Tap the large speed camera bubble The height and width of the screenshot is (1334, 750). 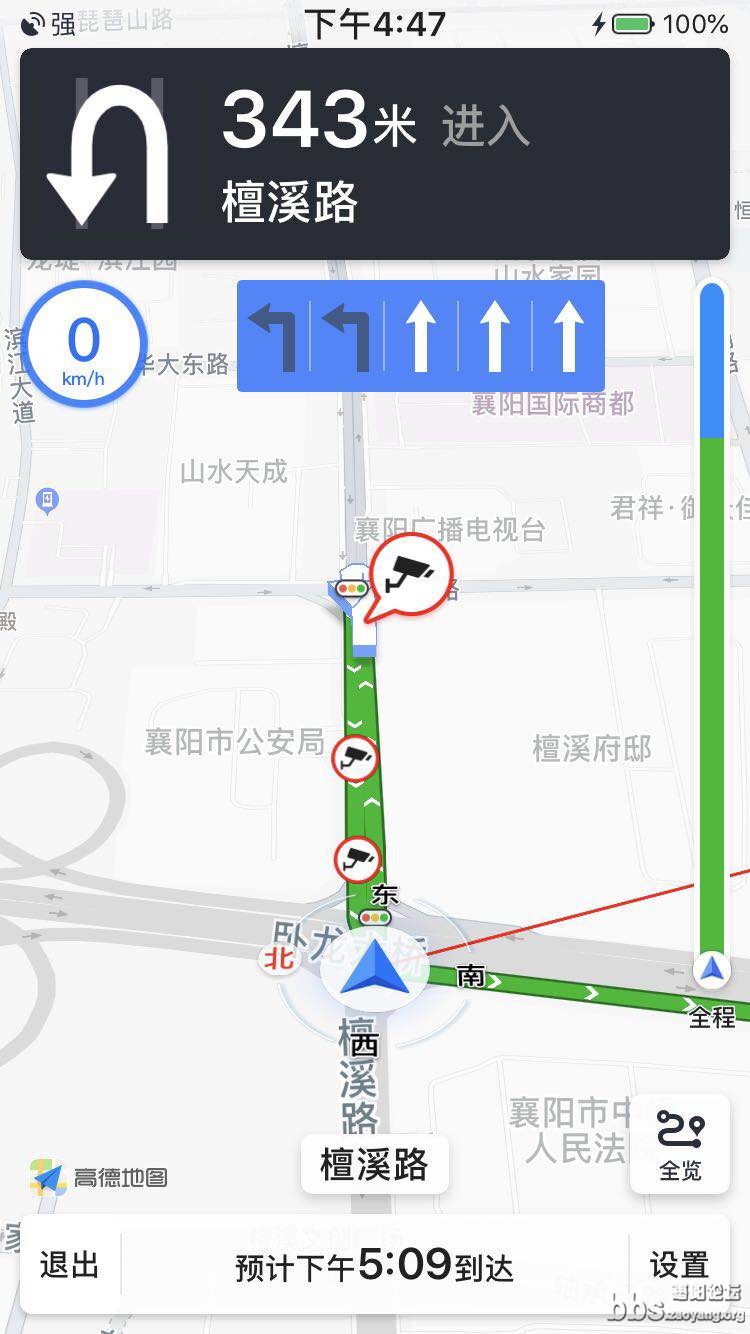411,572
